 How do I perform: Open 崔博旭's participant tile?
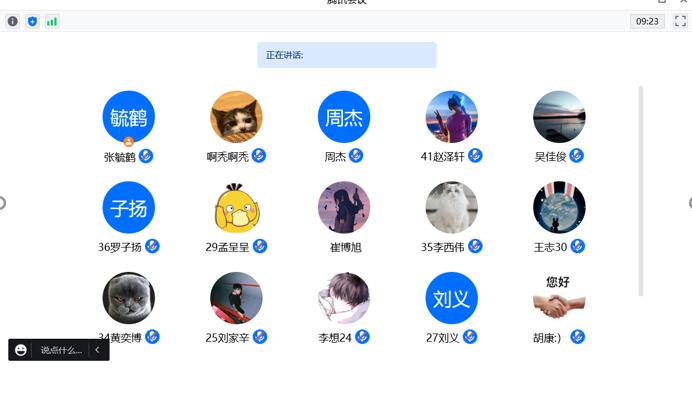tap(343, 208)
